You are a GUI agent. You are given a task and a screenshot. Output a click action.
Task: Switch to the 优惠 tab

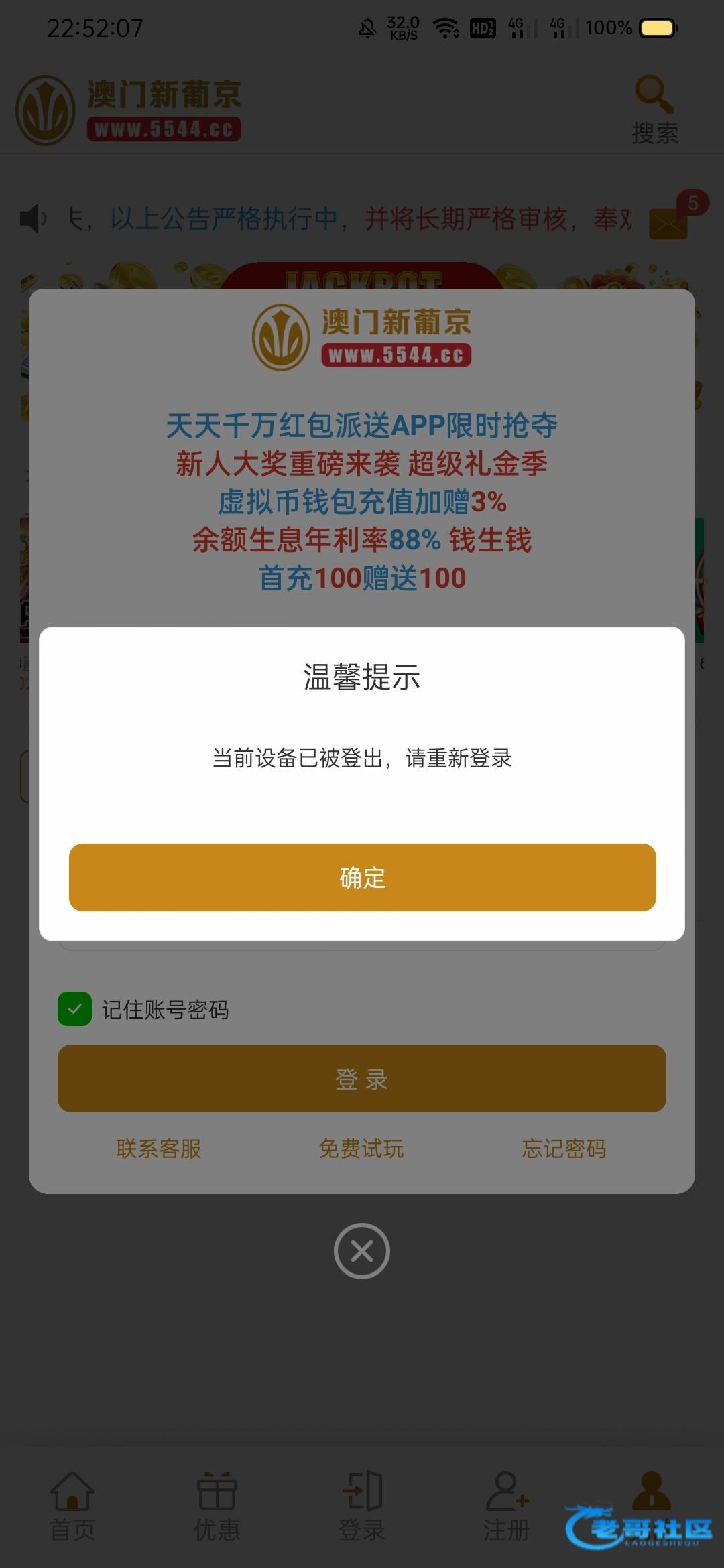[217, 1505]
